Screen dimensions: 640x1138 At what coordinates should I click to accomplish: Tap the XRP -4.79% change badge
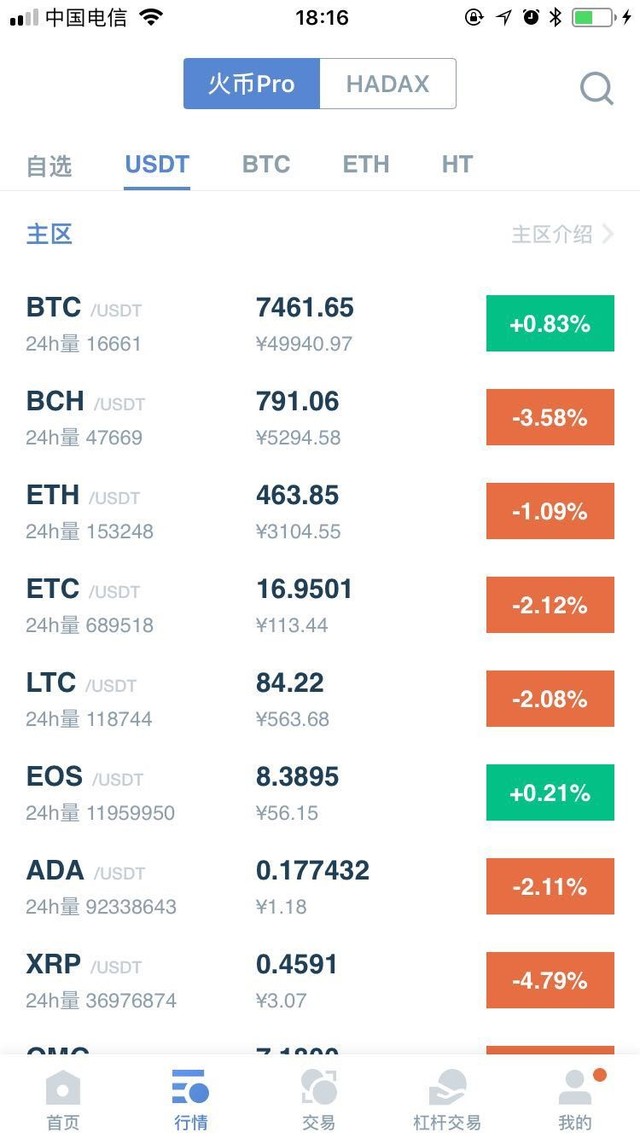pos(550,981)
